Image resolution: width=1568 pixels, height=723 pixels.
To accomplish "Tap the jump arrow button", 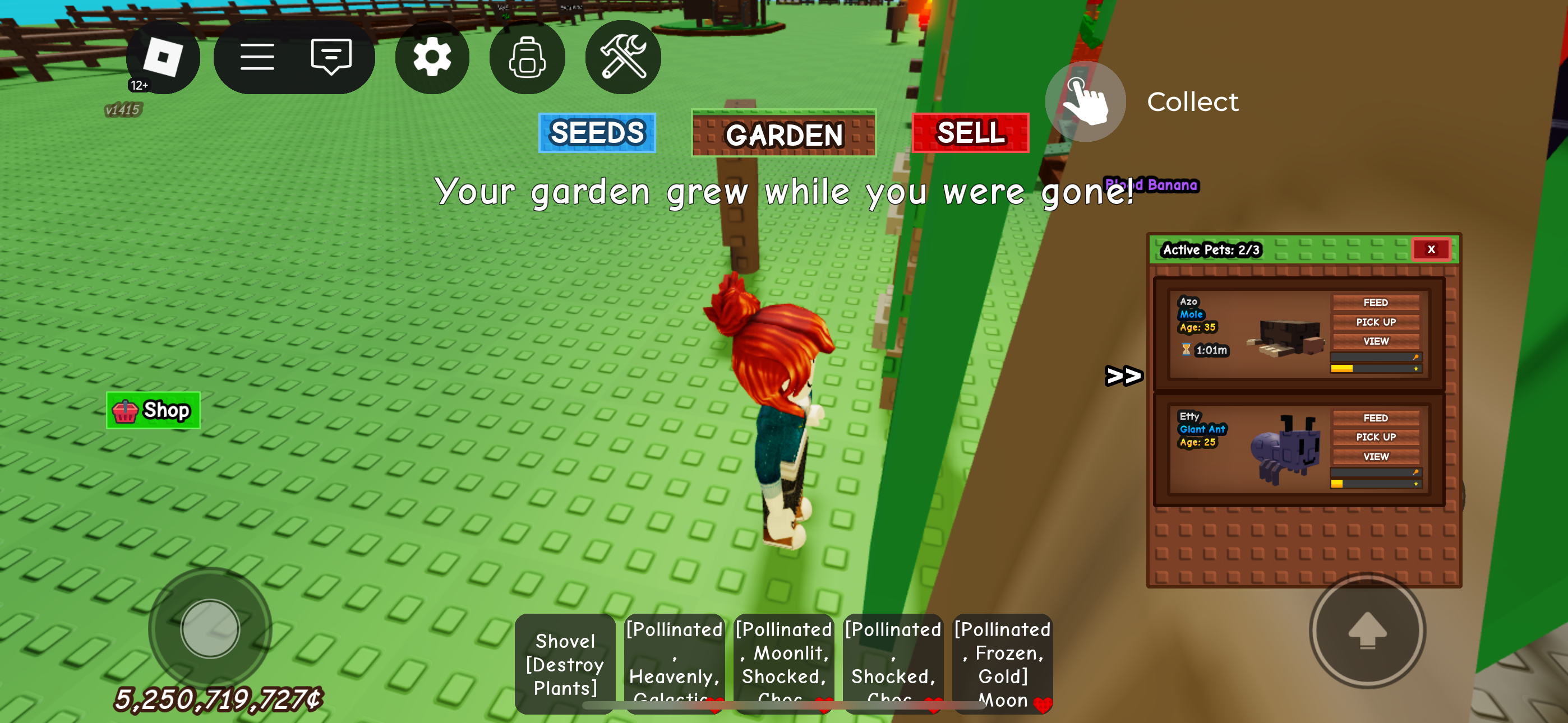I will [x=1367, y=631].
